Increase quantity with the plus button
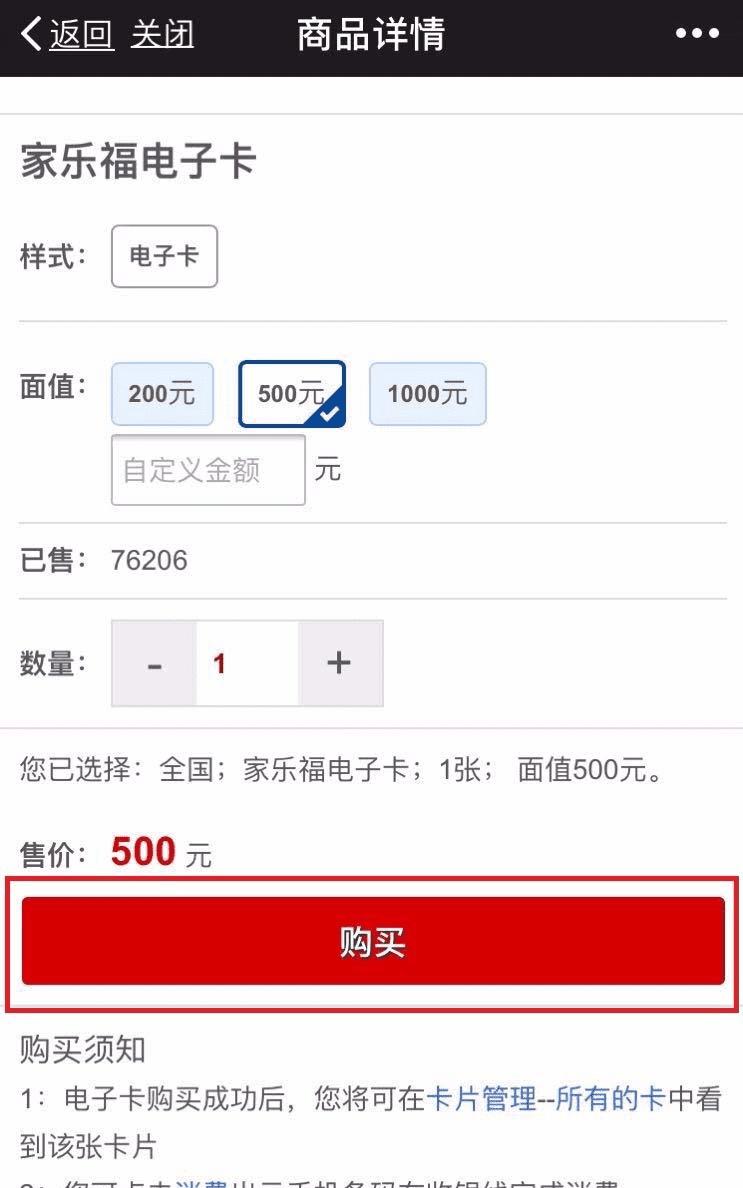This screenshot has height=1188, width=743. (x=340, y=663)
